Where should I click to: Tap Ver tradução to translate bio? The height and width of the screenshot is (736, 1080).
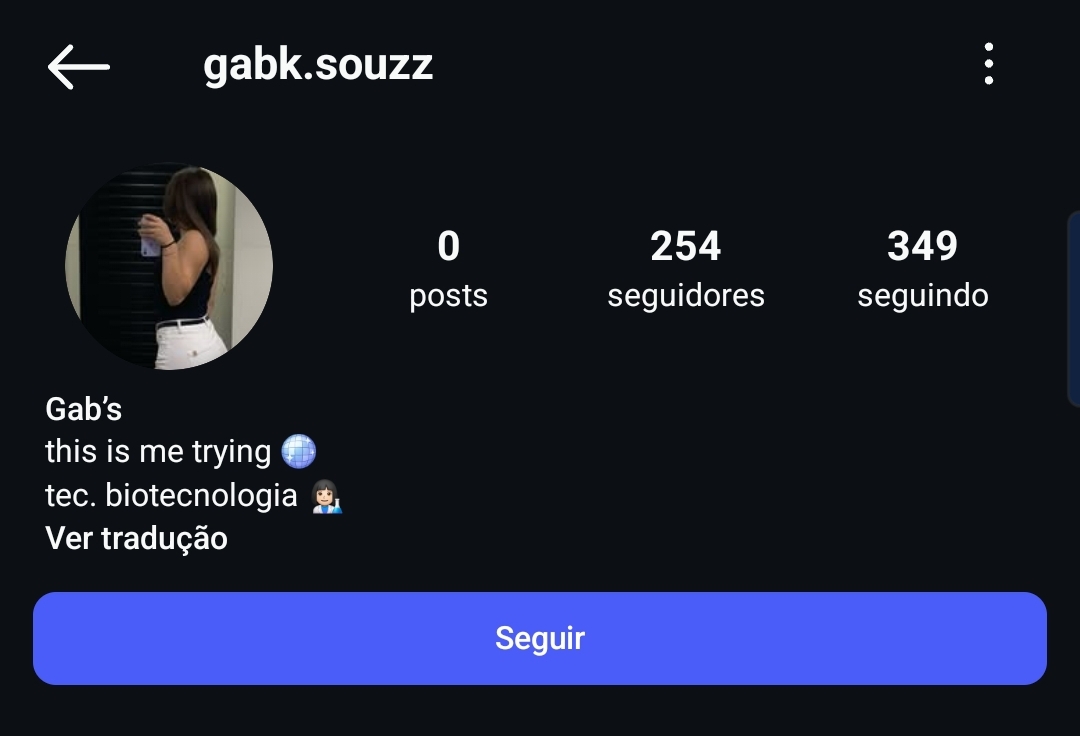(x=137, y=539)
